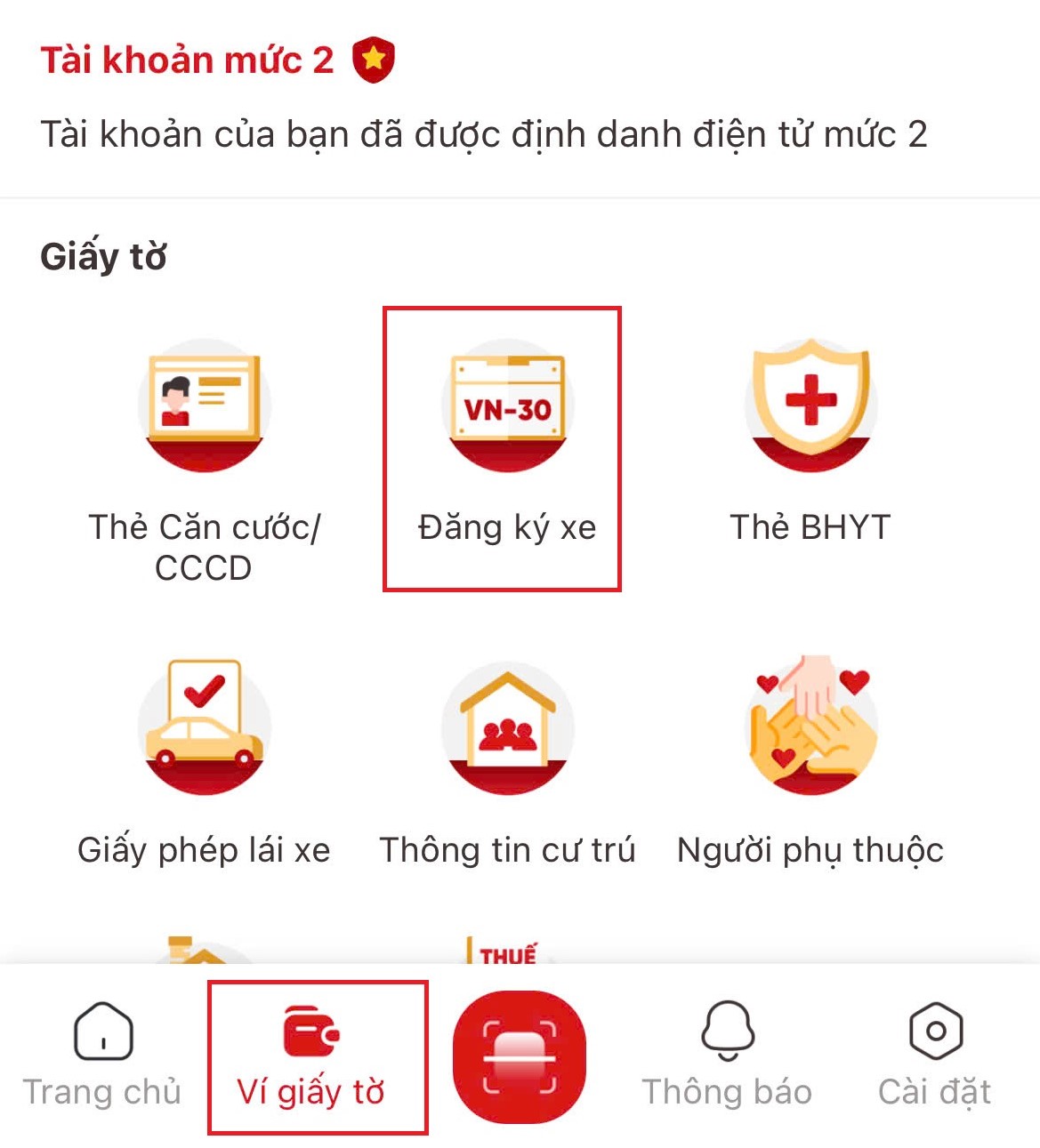Launch the red QR scanner button
The width and height of the screenshot is (1040, 1148).
click(520, 1051)
